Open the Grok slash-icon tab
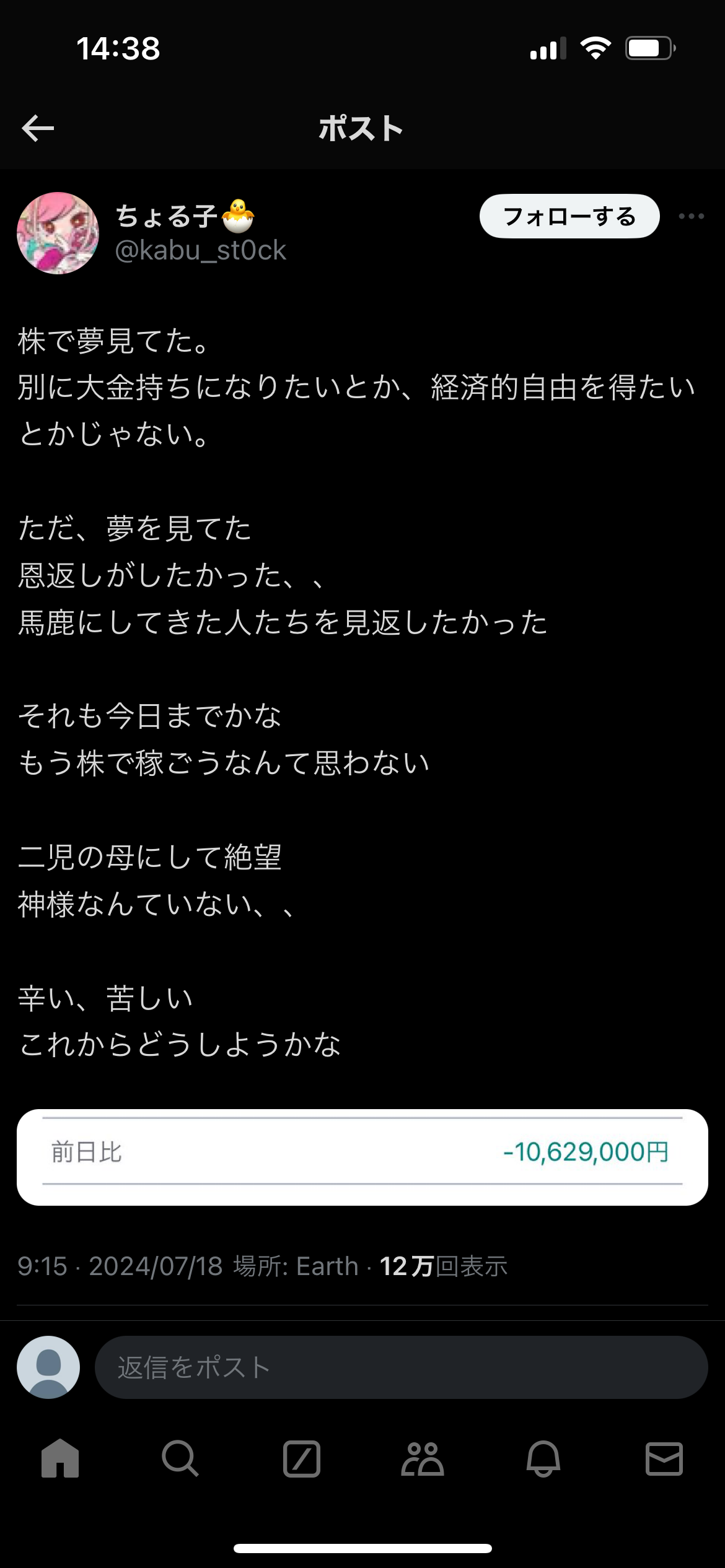The height and width of the screenshot is (1568, 725). click(302, 1459)
